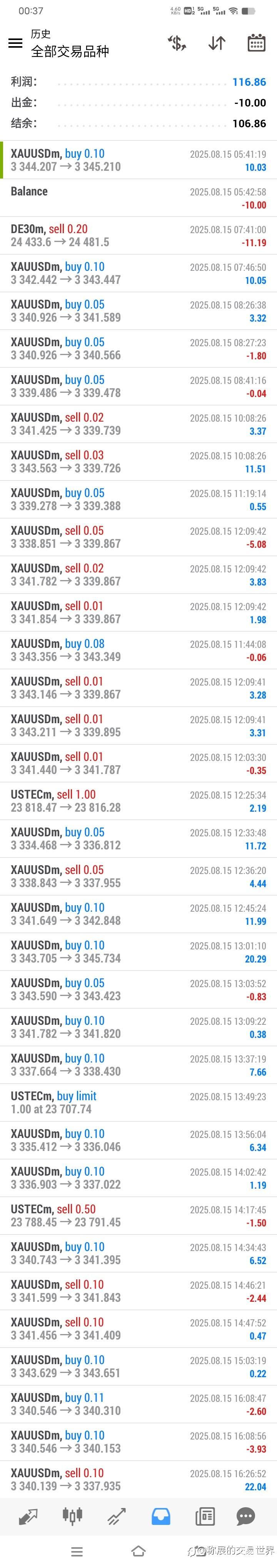Image resolution: width=277 pixels, height=1568 pixels.
Task: Open the USTECm buy limit order
Action: [138, 1103]
